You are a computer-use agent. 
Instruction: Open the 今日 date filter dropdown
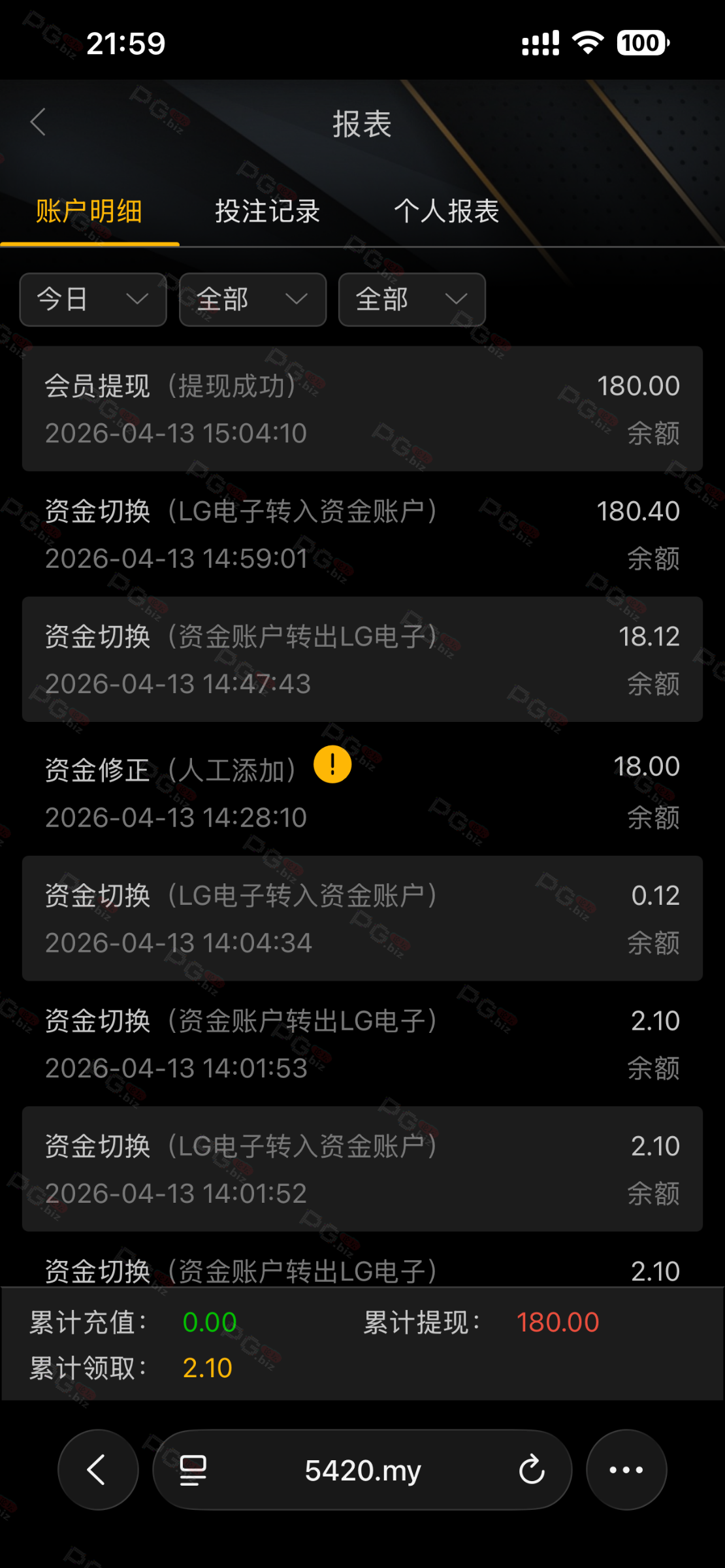pos(93,299)
